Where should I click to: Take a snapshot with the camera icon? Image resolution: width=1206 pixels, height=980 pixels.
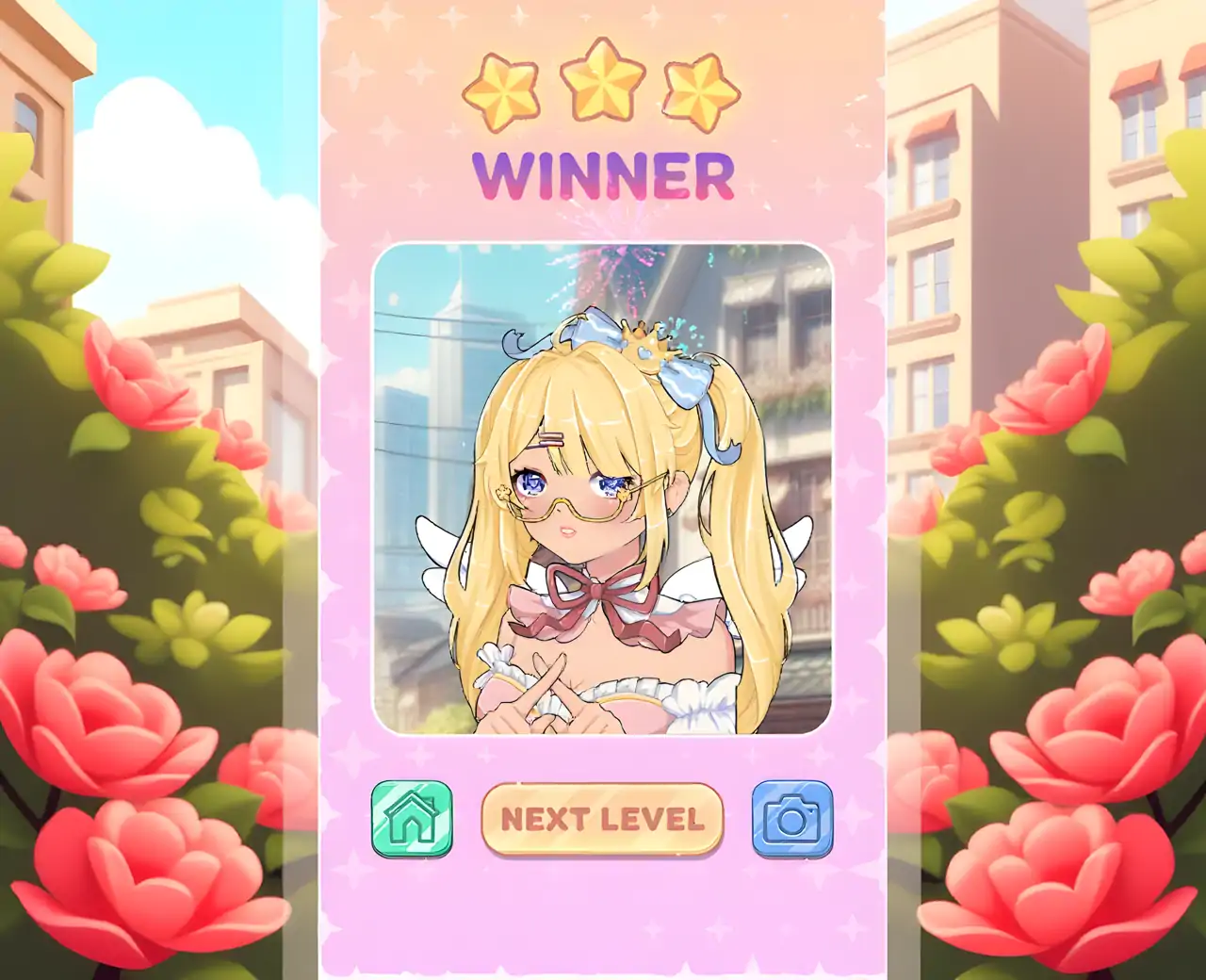click(x=792, y=819)
